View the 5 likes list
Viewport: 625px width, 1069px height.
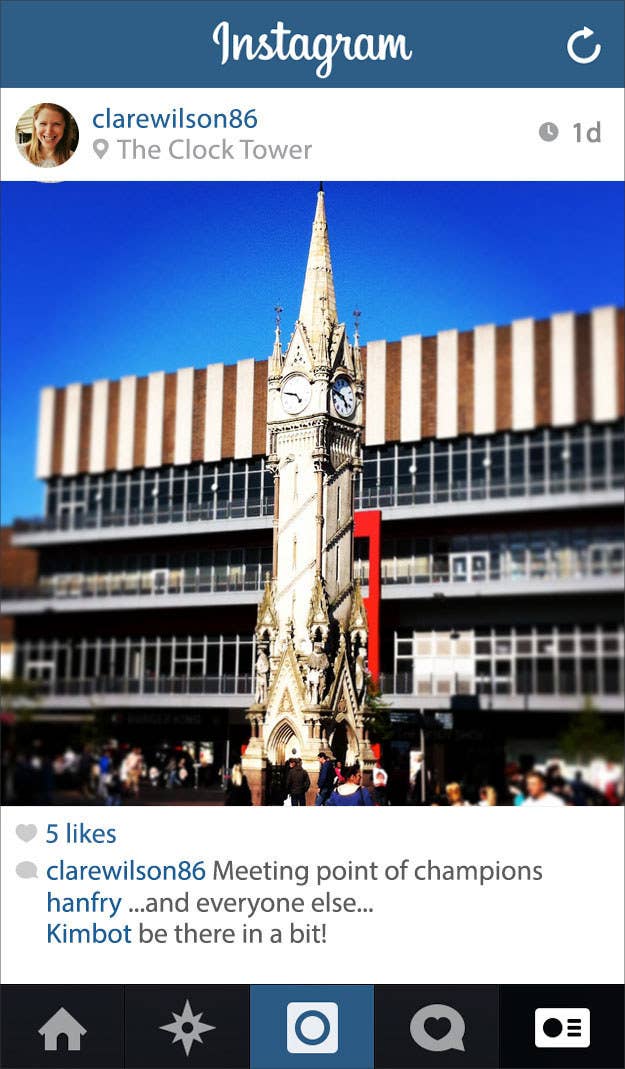pos(81,834)
